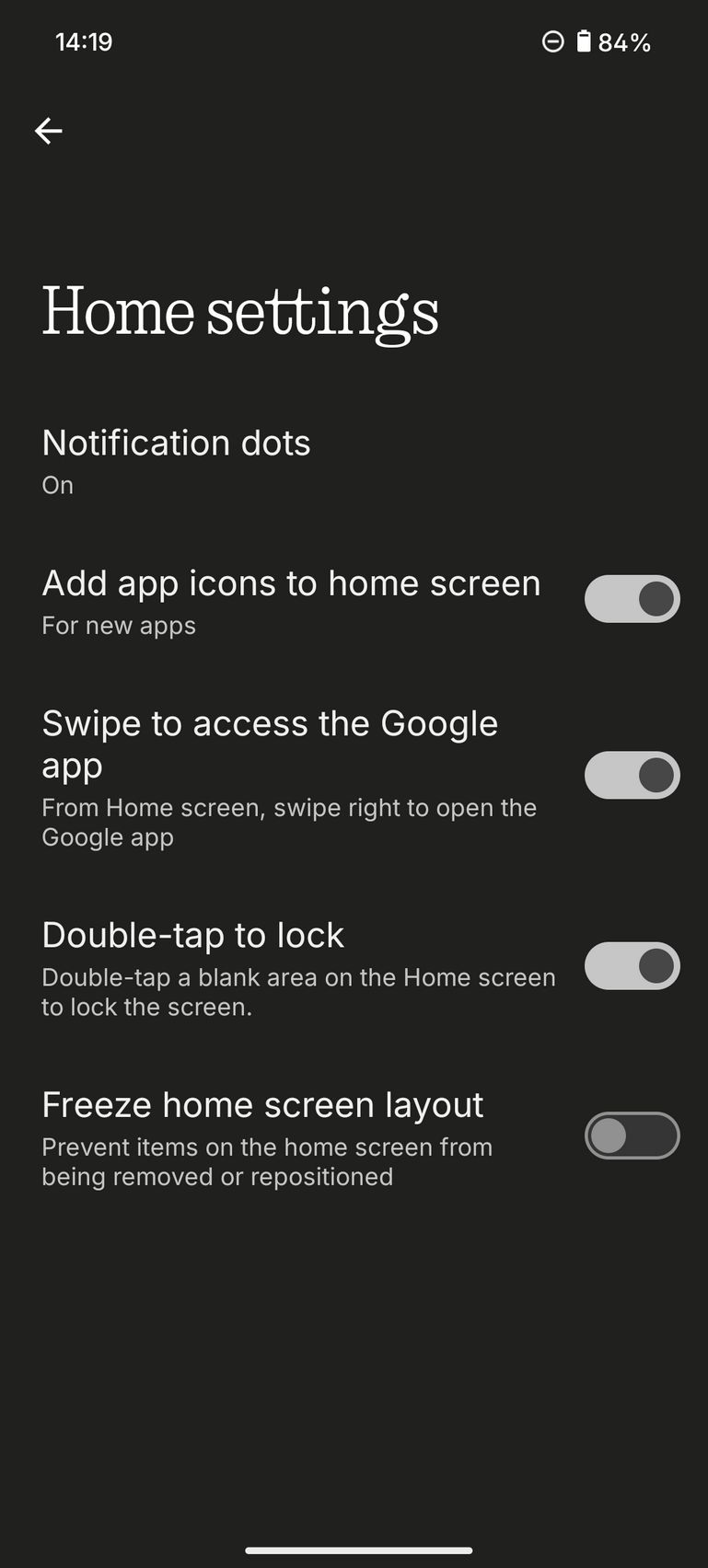Enable Freeze home screen layout
Viewport: 708px width, 1568px height.
pyautogui.click(x=632, y=1136)
